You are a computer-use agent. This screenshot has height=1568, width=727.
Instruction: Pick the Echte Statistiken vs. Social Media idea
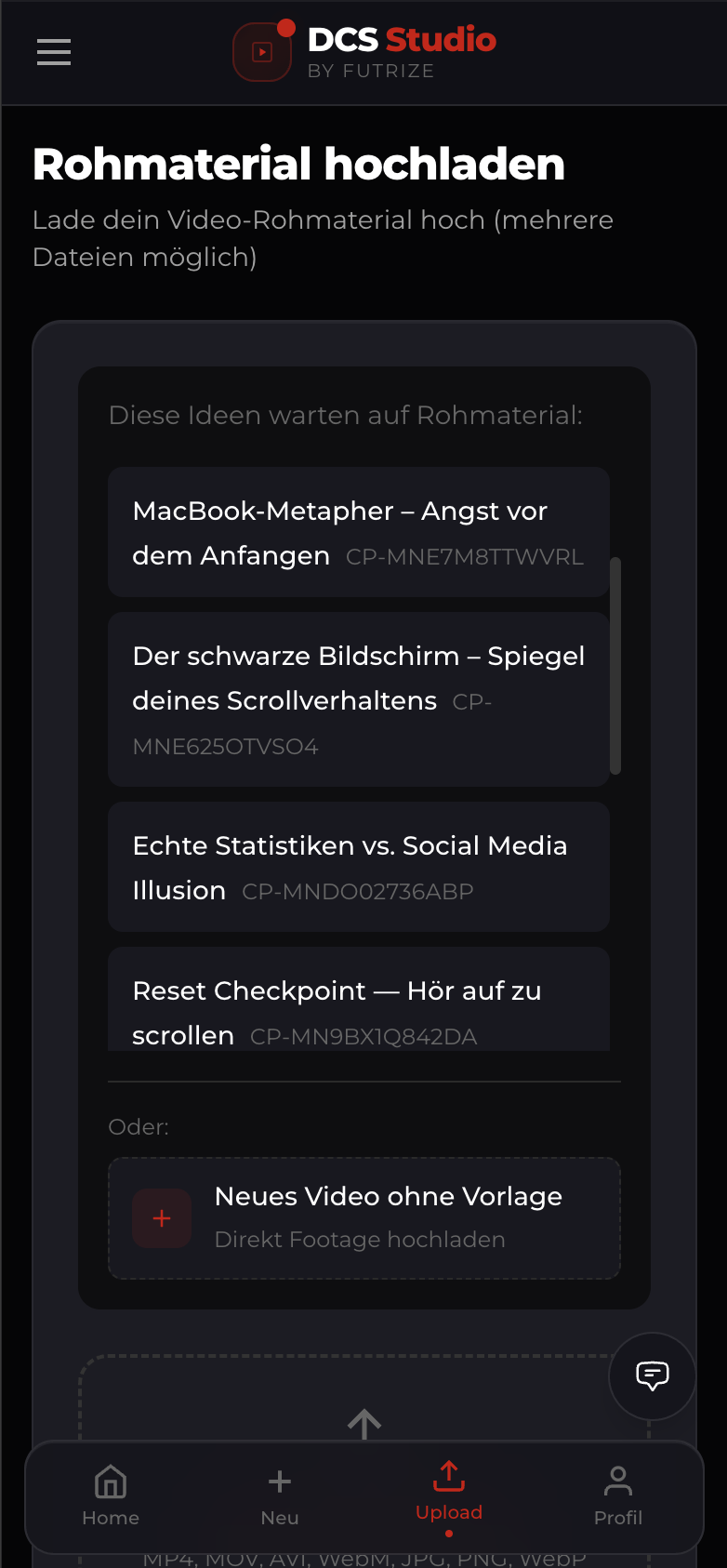point(358,867)
